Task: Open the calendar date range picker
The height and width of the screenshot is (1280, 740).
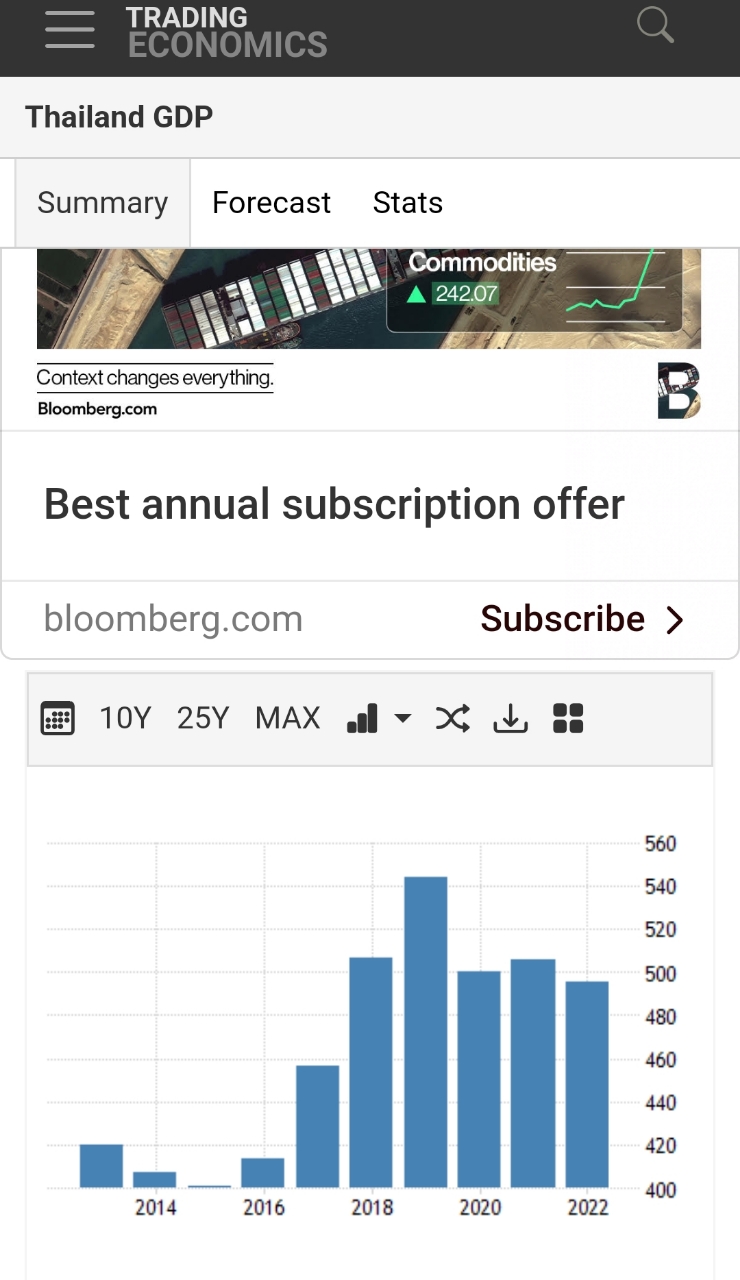Action: pos(57,718)
